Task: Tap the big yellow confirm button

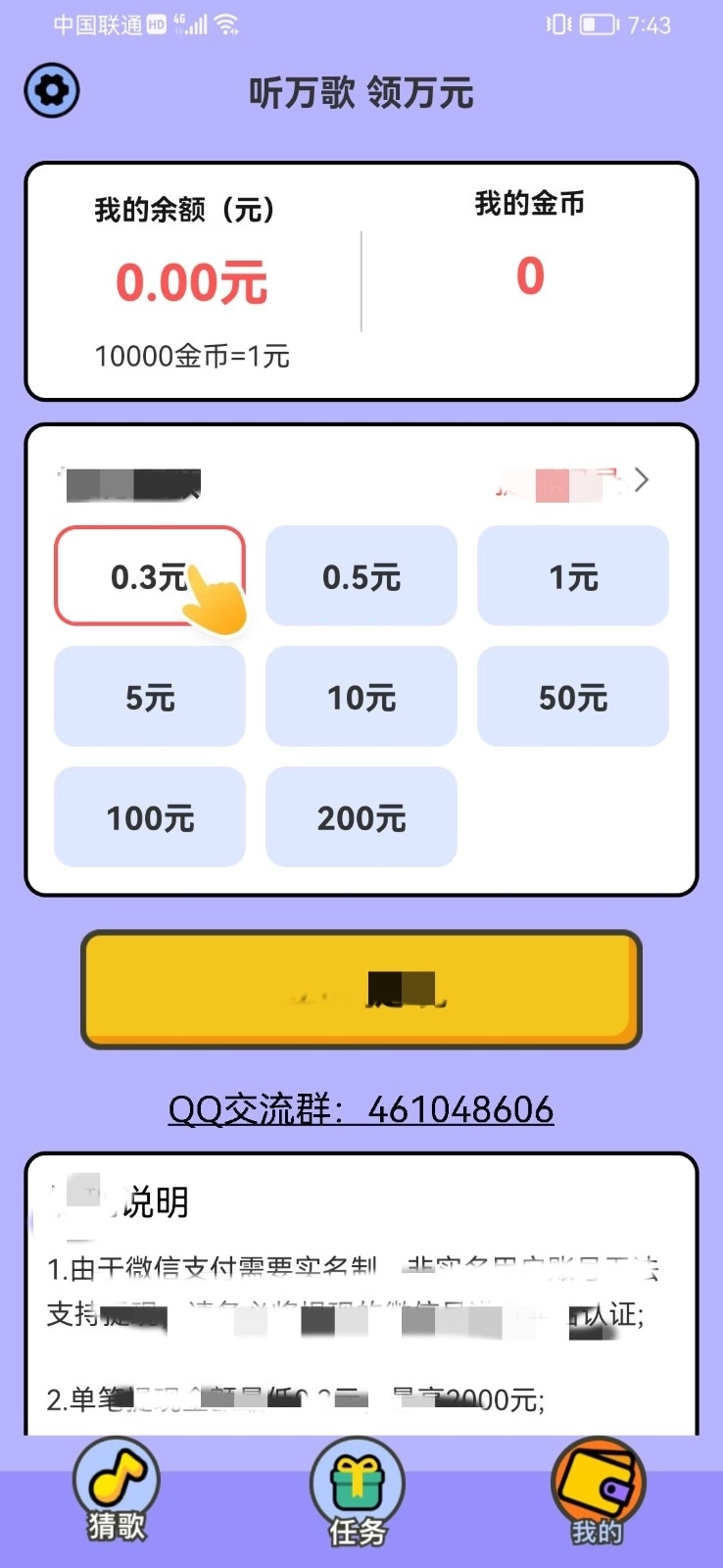Action: tap(361, 989)
